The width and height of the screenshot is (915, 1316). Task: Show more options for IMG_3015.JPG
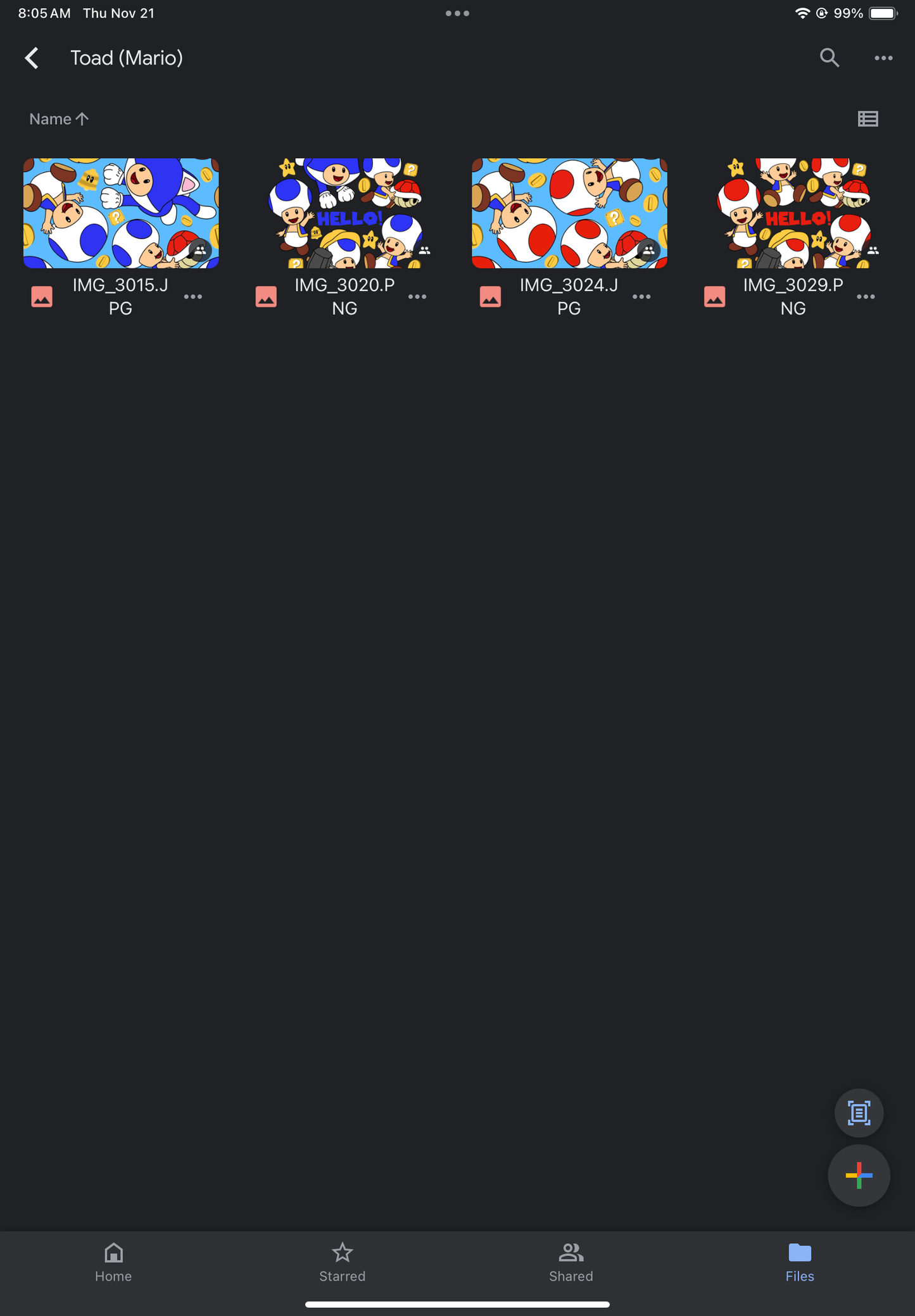(193, 297)
